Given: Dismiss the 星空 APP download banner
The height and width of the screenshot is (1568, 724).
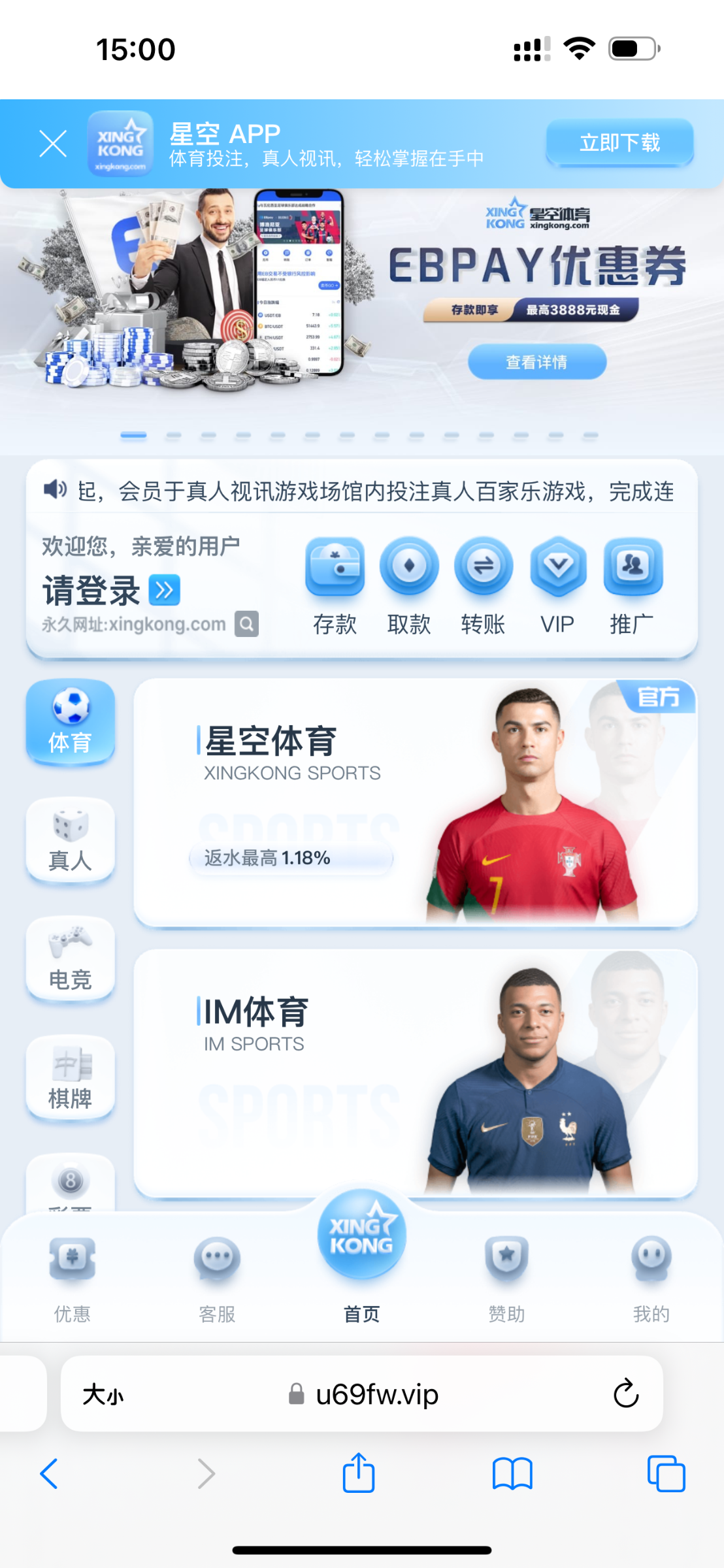Looking at the screenshot, I should point(53,144).
